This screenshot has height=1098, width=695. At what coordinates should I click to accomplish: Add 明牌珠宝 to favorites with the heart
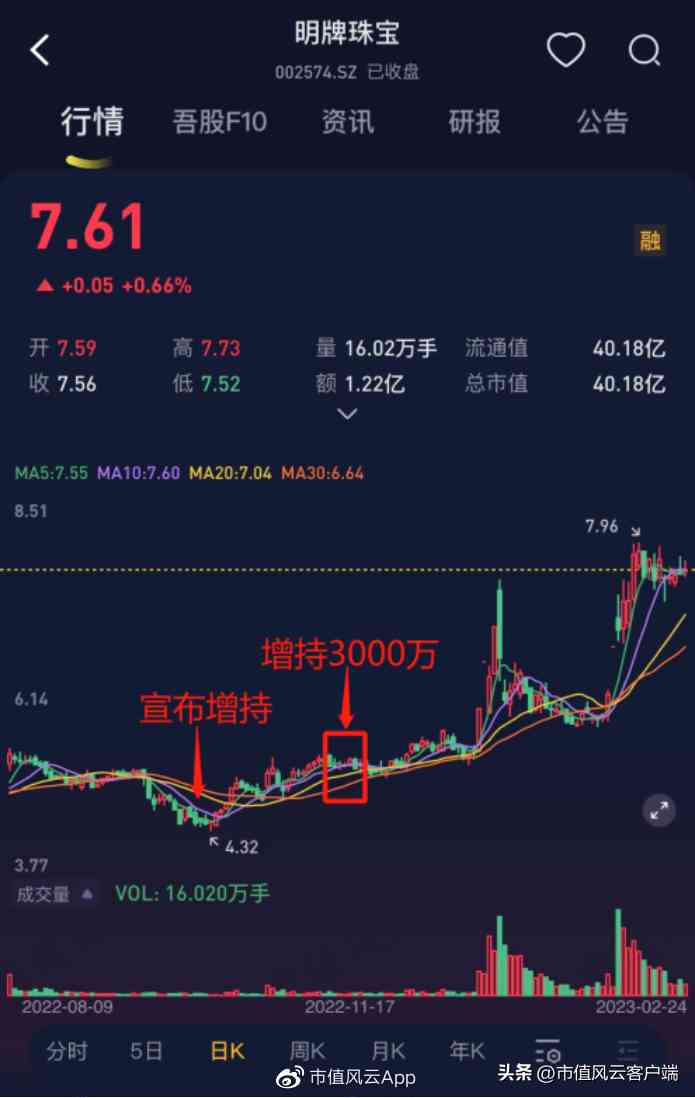(565, 50)
